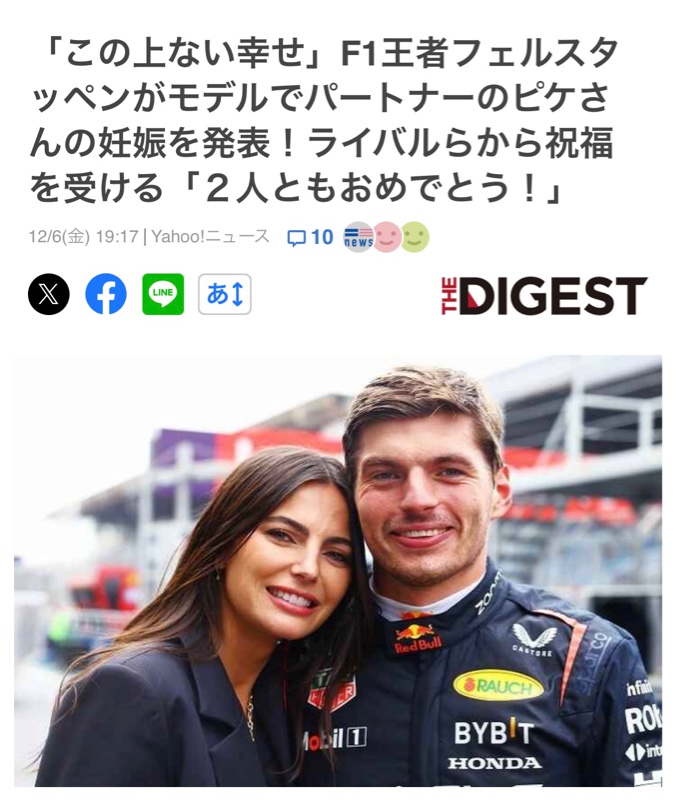
Task: Open the text size adjustment button
Action: 224,294
